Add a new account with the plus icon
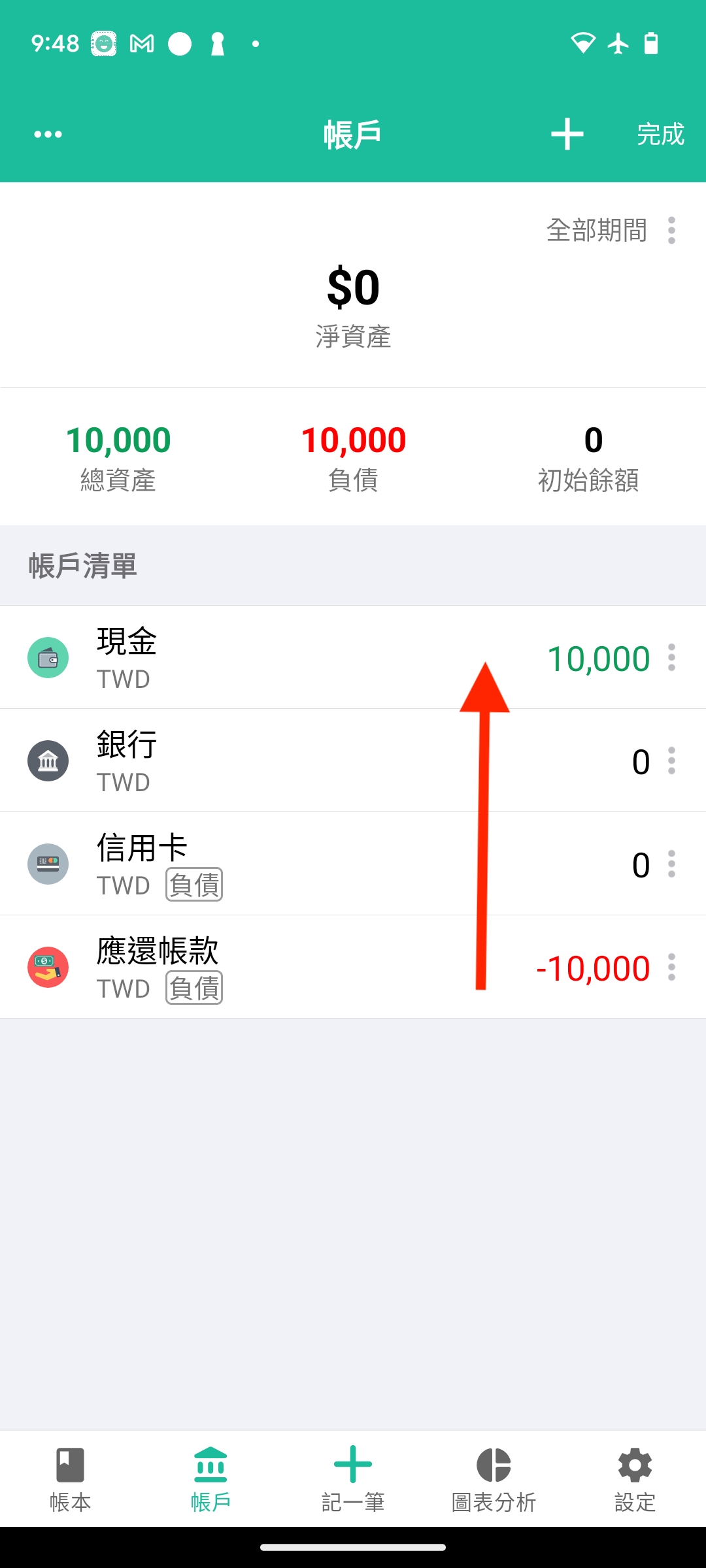Image resolution: width=706 pixels, height=1568 pixels. pyautogui.click(x=567, y=135)
